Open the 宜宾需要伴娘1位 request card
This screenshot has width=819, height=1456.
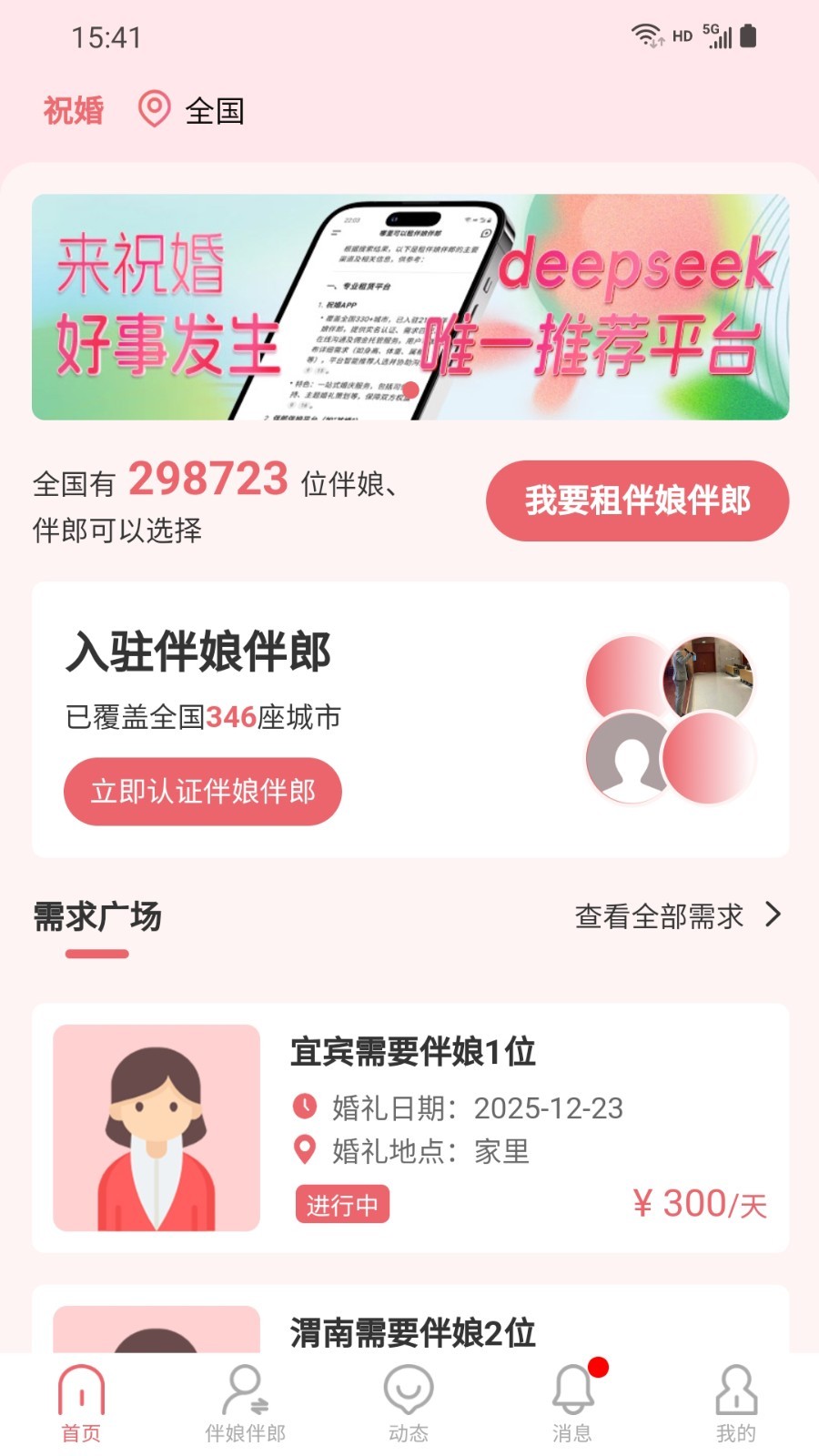click(410, 1127)
